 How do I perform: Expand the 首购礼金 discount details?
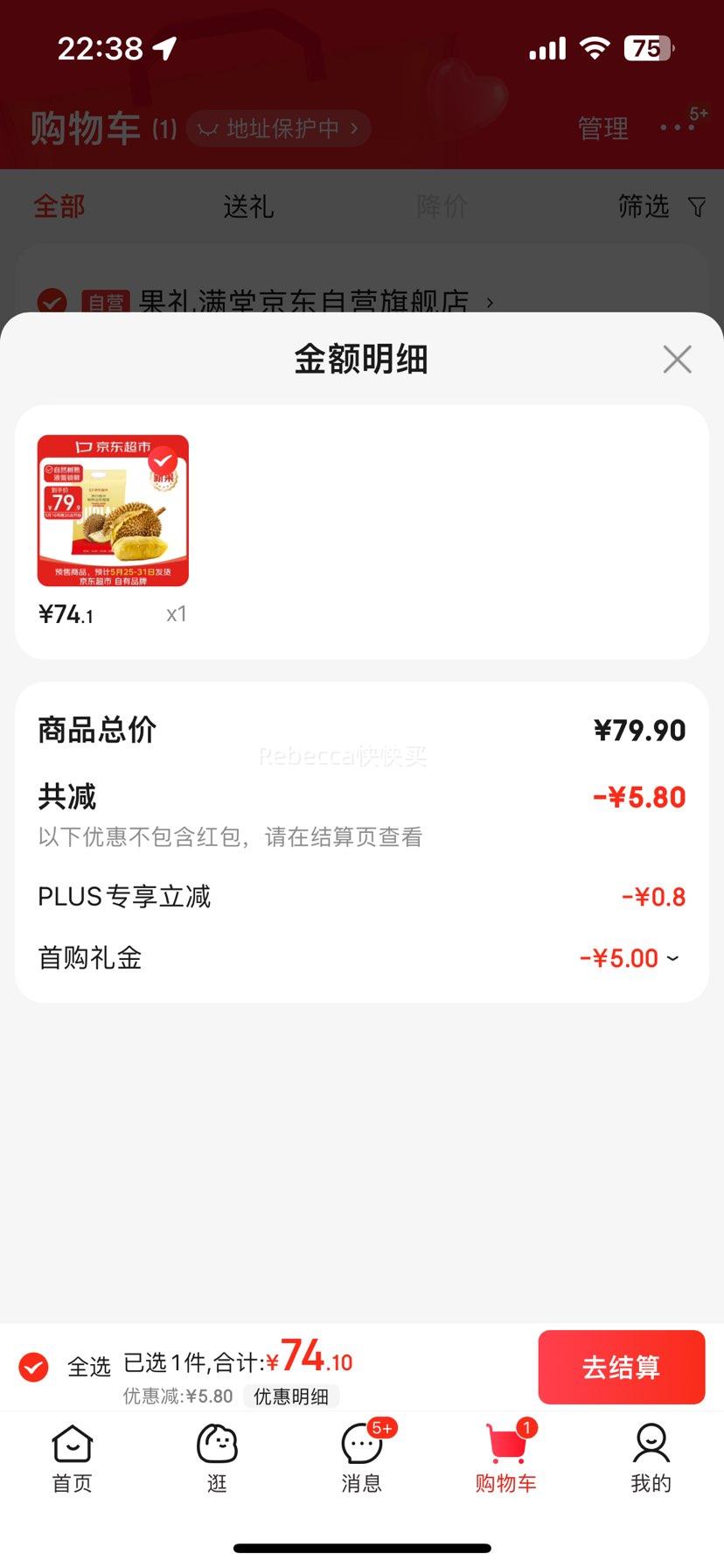pyautogui.click(x=630, y=958)
